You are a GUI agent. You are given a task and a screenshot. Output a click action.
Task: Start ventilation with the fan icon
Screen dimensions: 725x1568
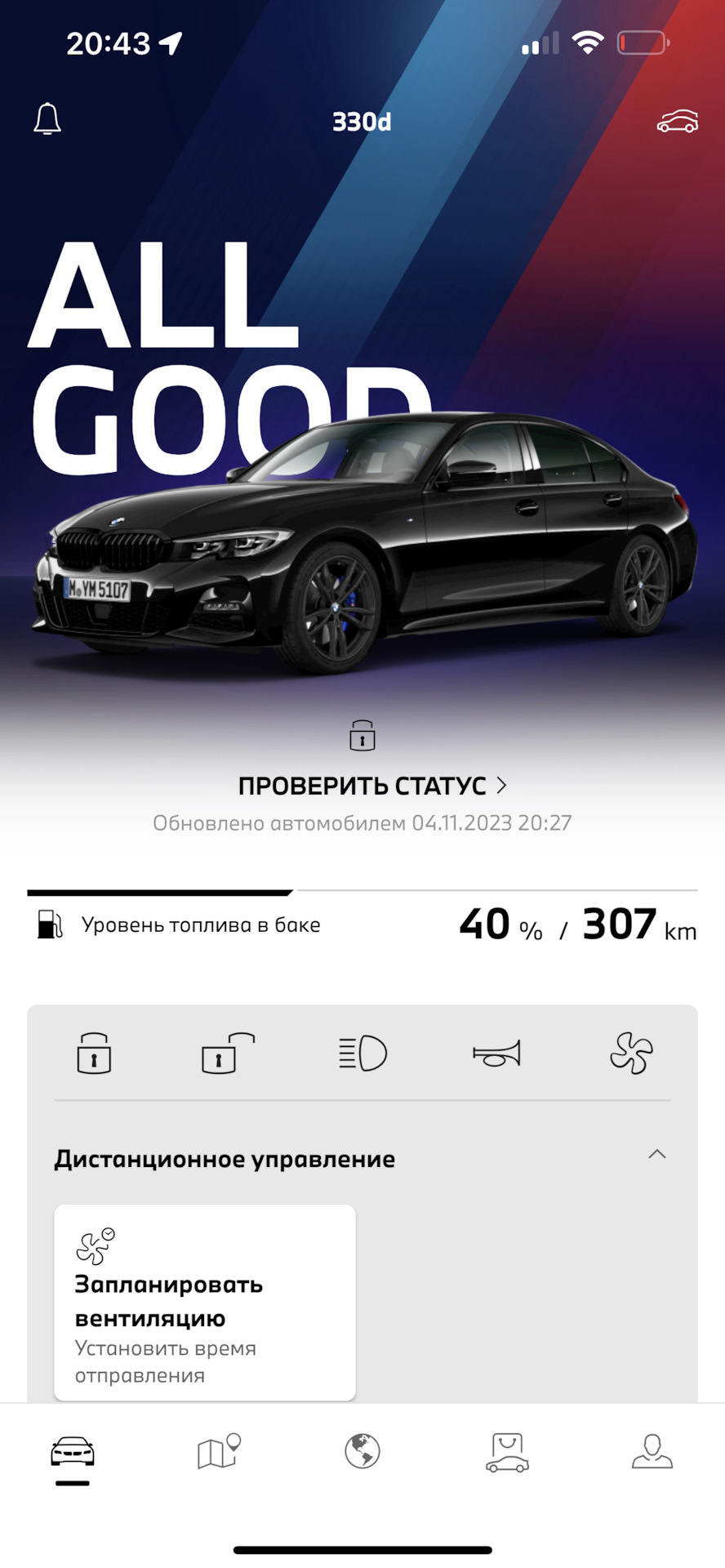(630, 1053)
